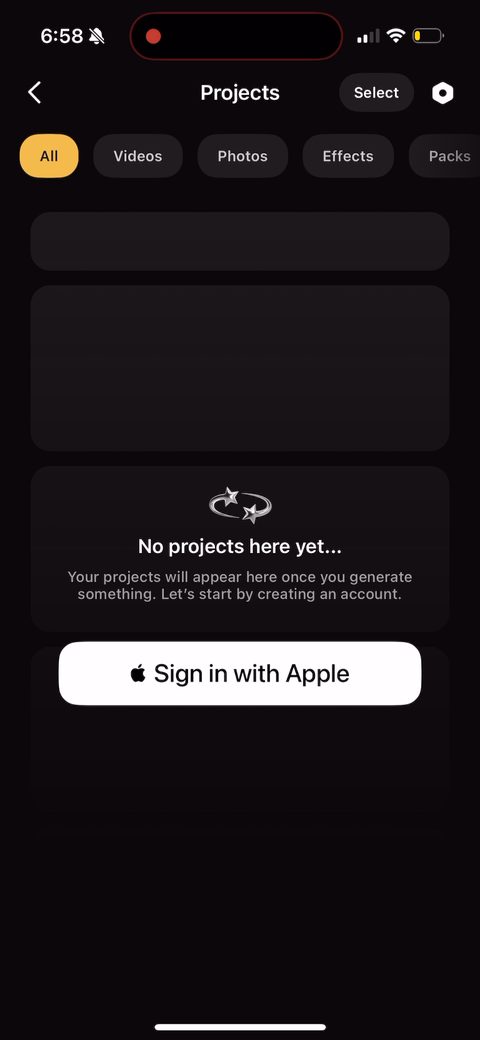Screen dimensions: 480x1040
Task: Switch to the Videos filter
Action: (138, 156)
